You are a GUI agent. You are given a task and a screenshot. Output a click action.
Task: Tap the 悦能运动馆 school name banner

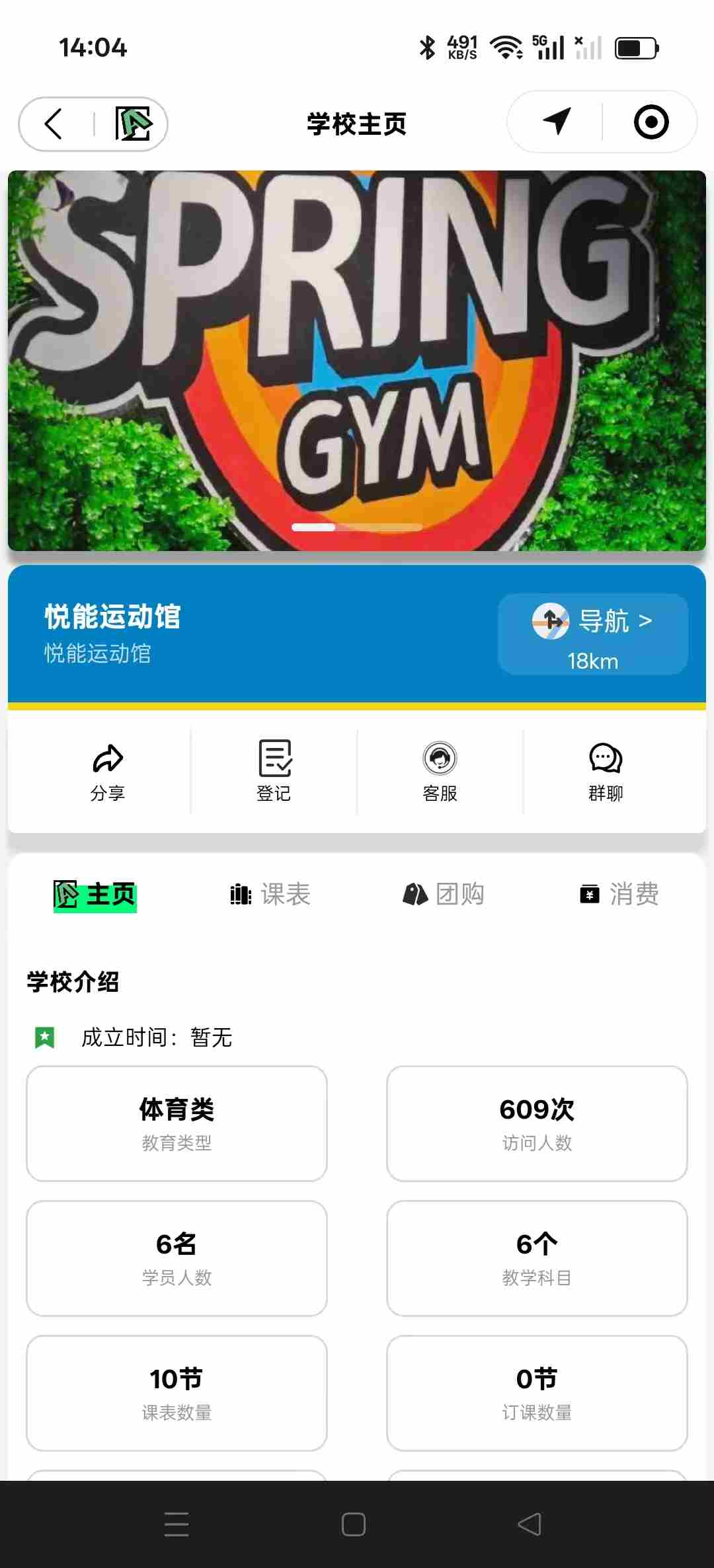(x=114, y=617)
